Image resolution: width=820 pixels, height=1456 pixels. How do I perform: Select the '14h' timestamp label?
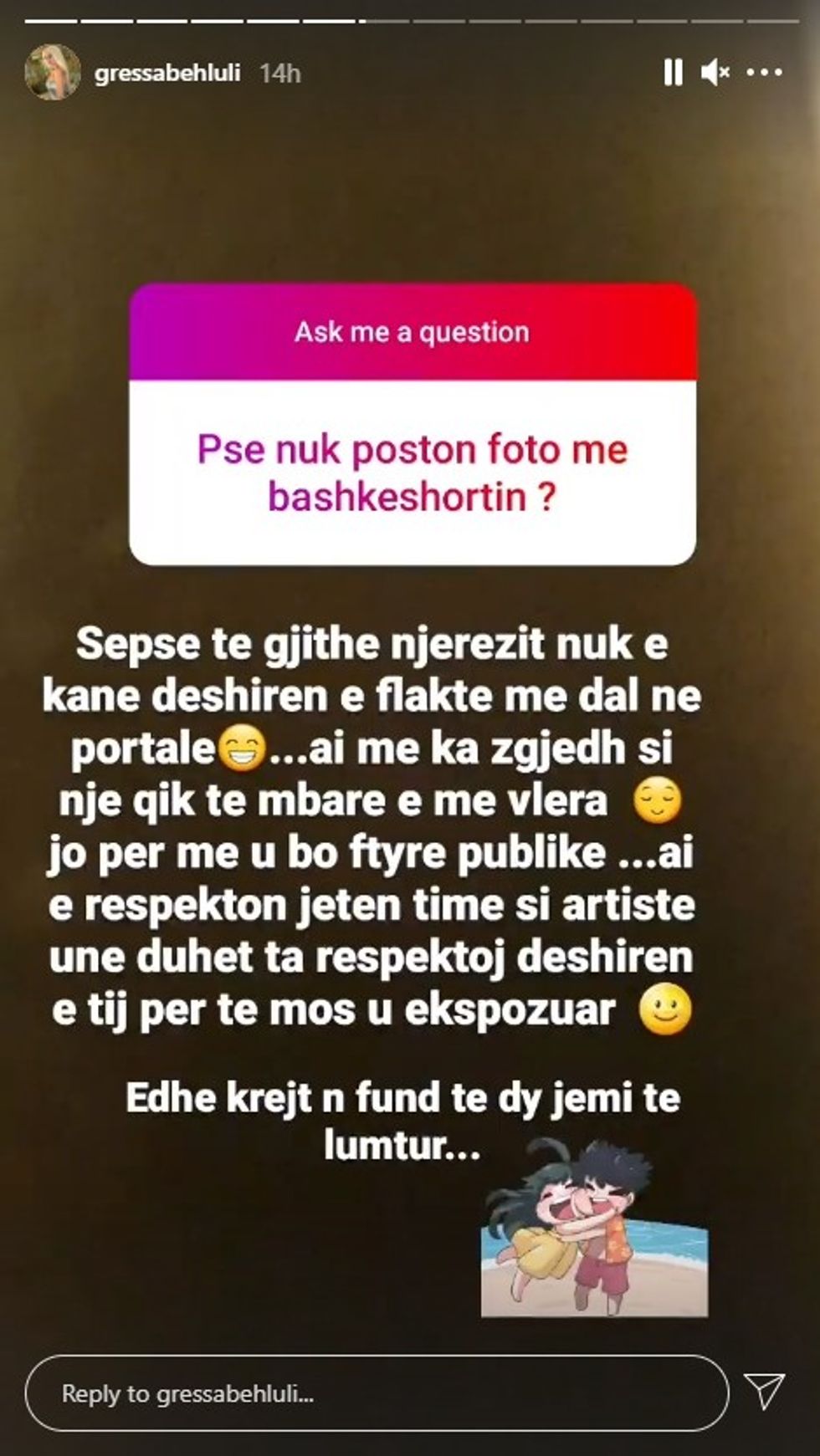pyautogui.click(x=279, y=74)
